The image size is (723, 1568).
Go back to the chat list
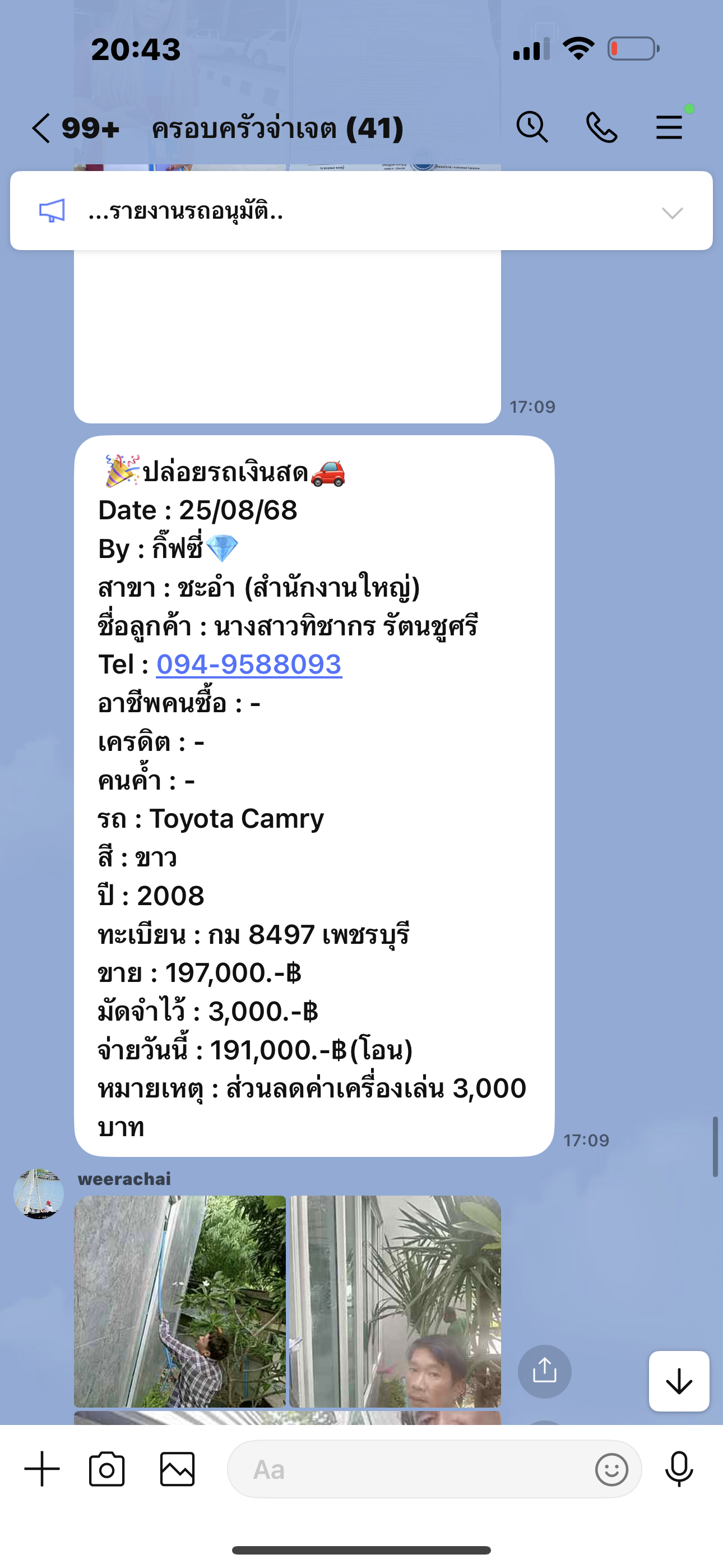41,128
